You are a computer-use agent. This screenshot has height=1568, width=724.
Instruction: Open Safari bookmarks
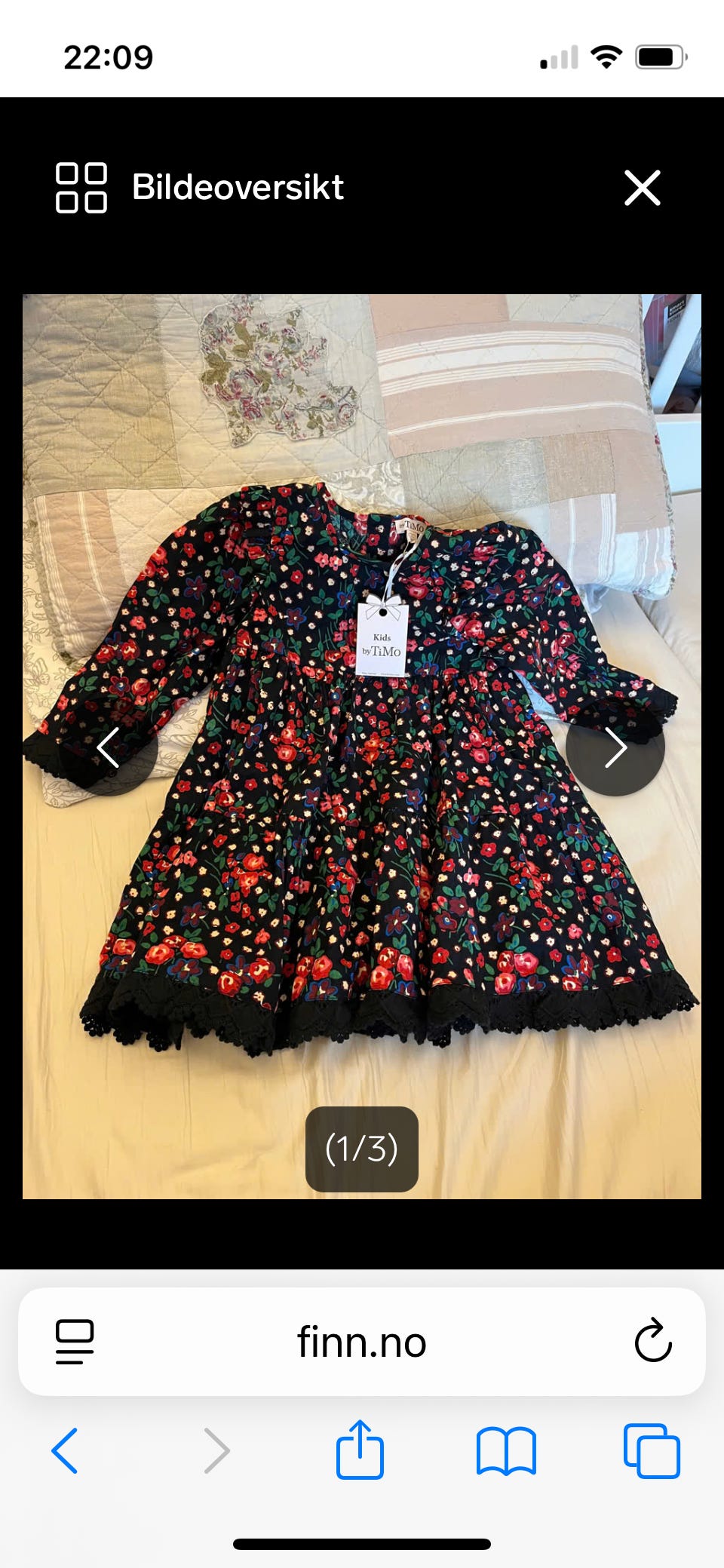tap(506, 1450)
